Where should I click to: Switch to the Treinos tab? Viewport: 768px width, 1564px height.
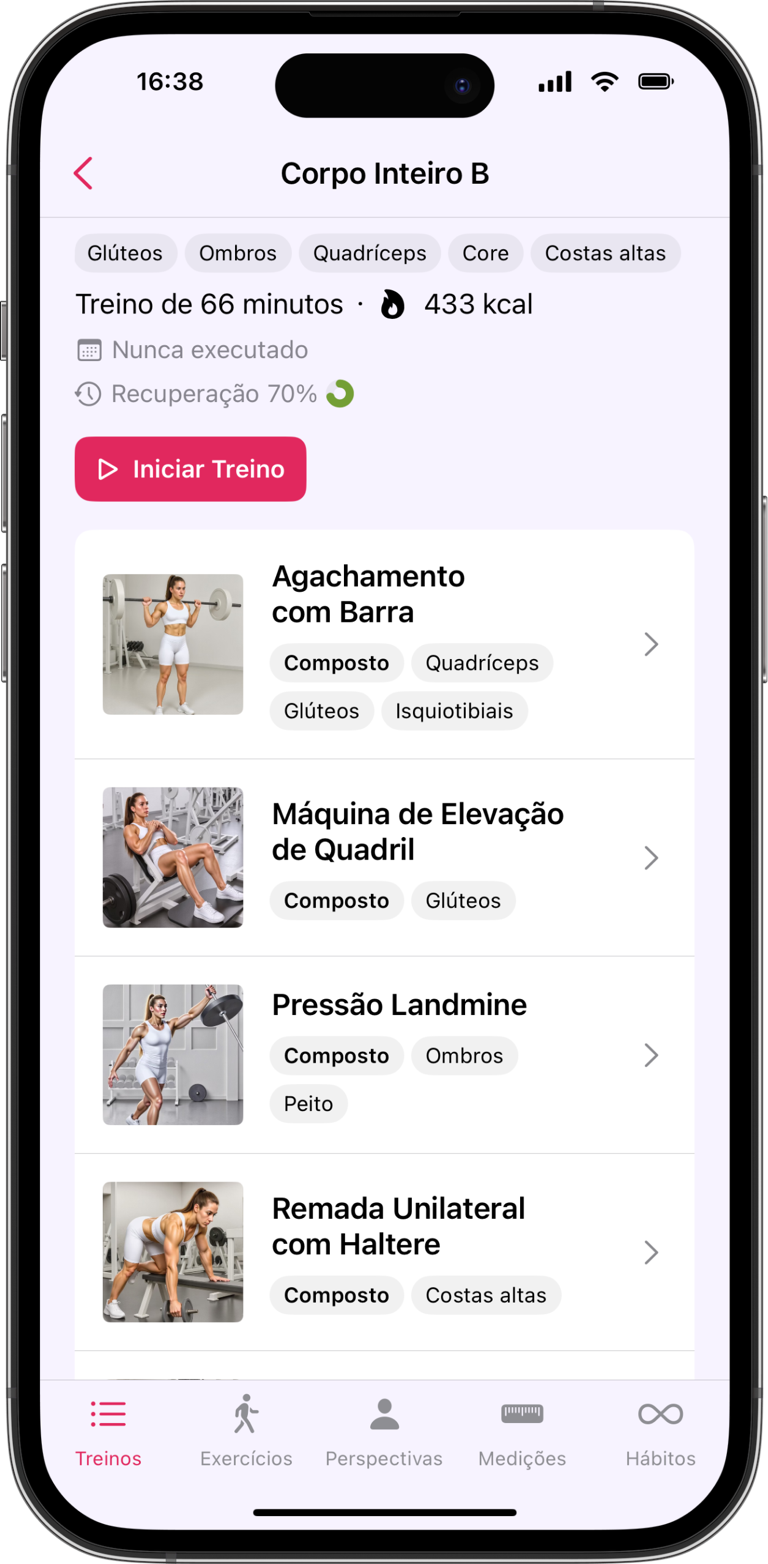108,1432
